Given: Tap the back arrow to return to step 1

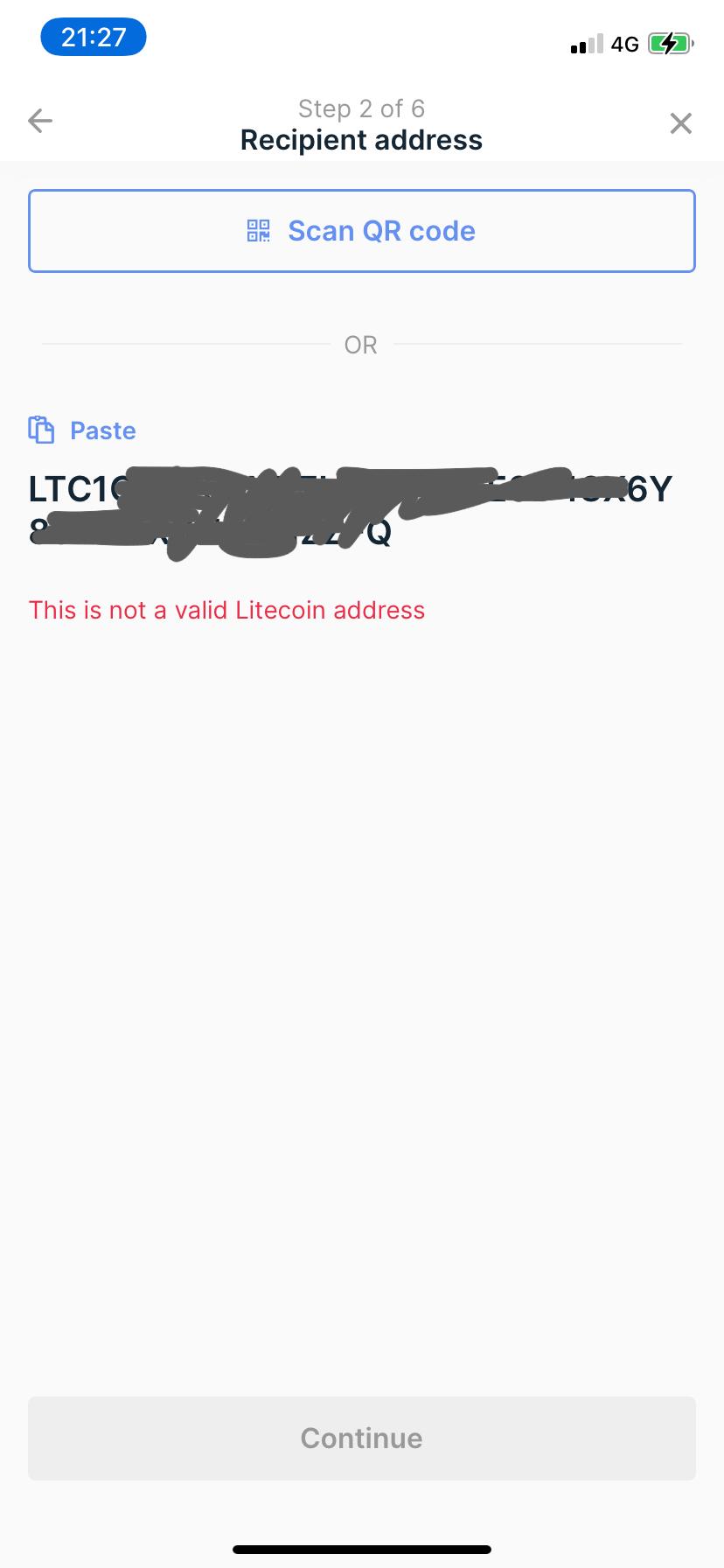Looking at the screenshot, I should pyautogui.click(x=39, y=122).
